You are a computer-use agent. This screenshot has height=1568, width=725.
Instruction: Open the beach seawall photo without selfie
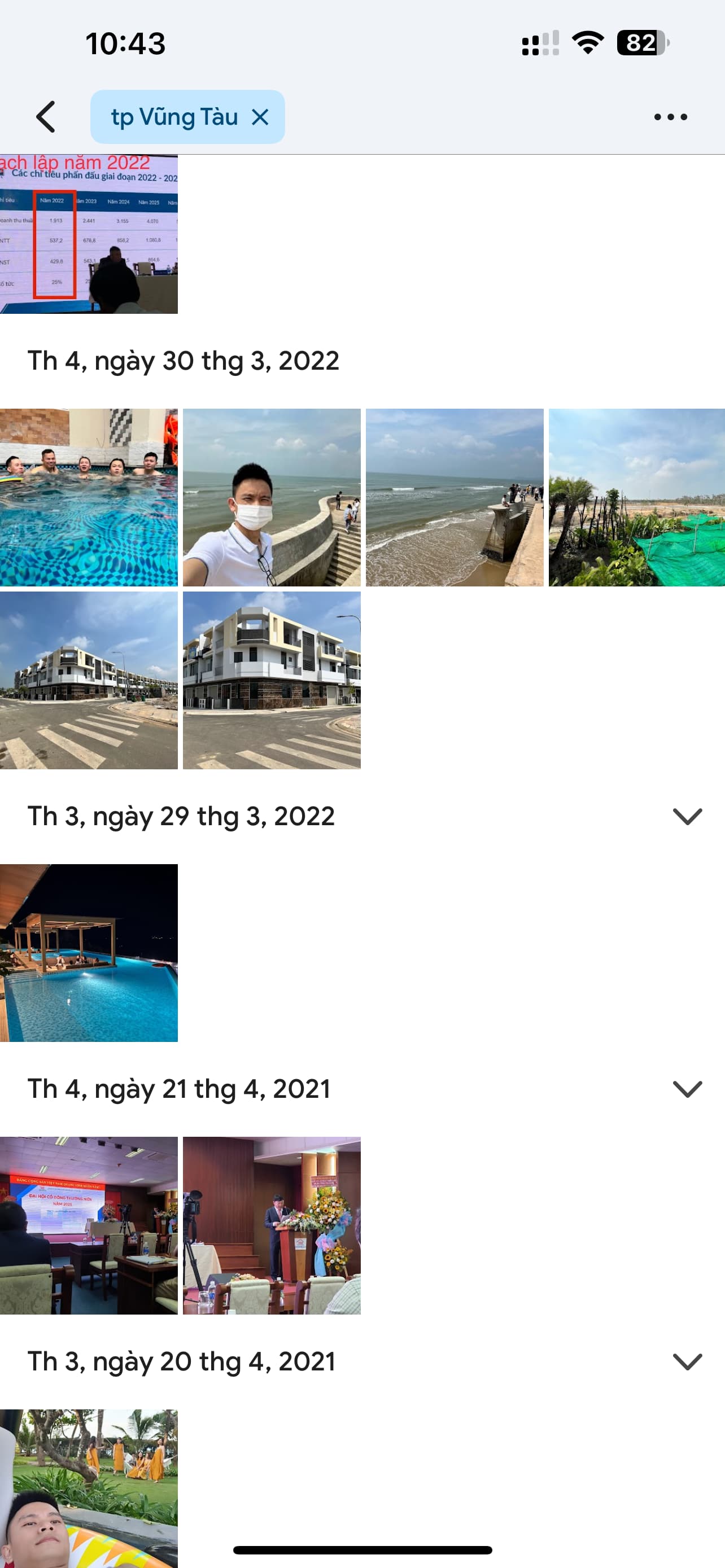(454, 497)
